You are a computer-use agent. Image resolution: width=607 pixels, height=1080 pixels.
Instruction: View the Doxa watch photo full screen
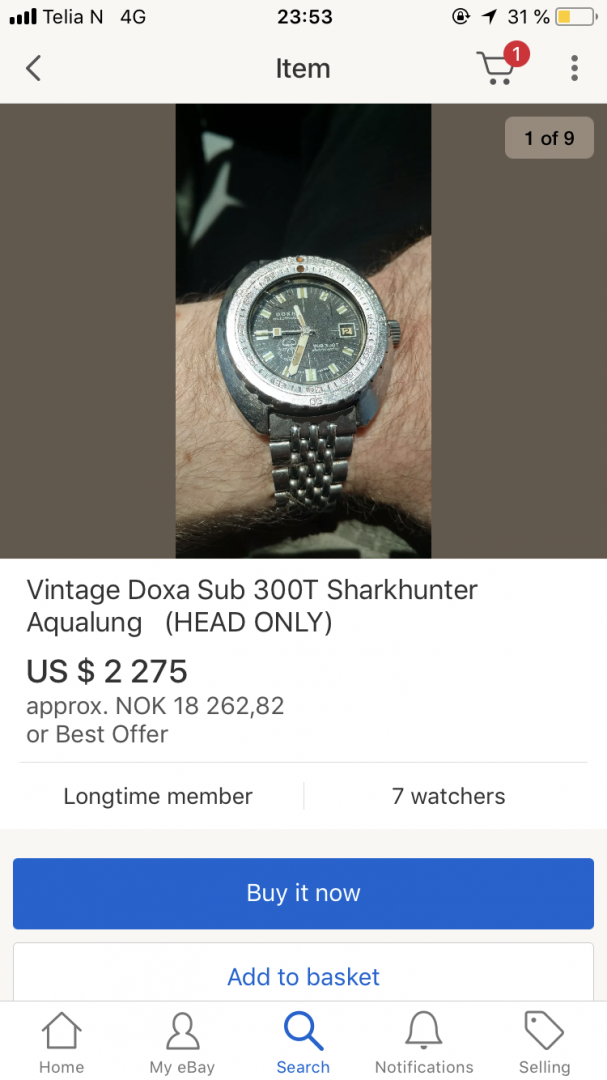(303, 331)
